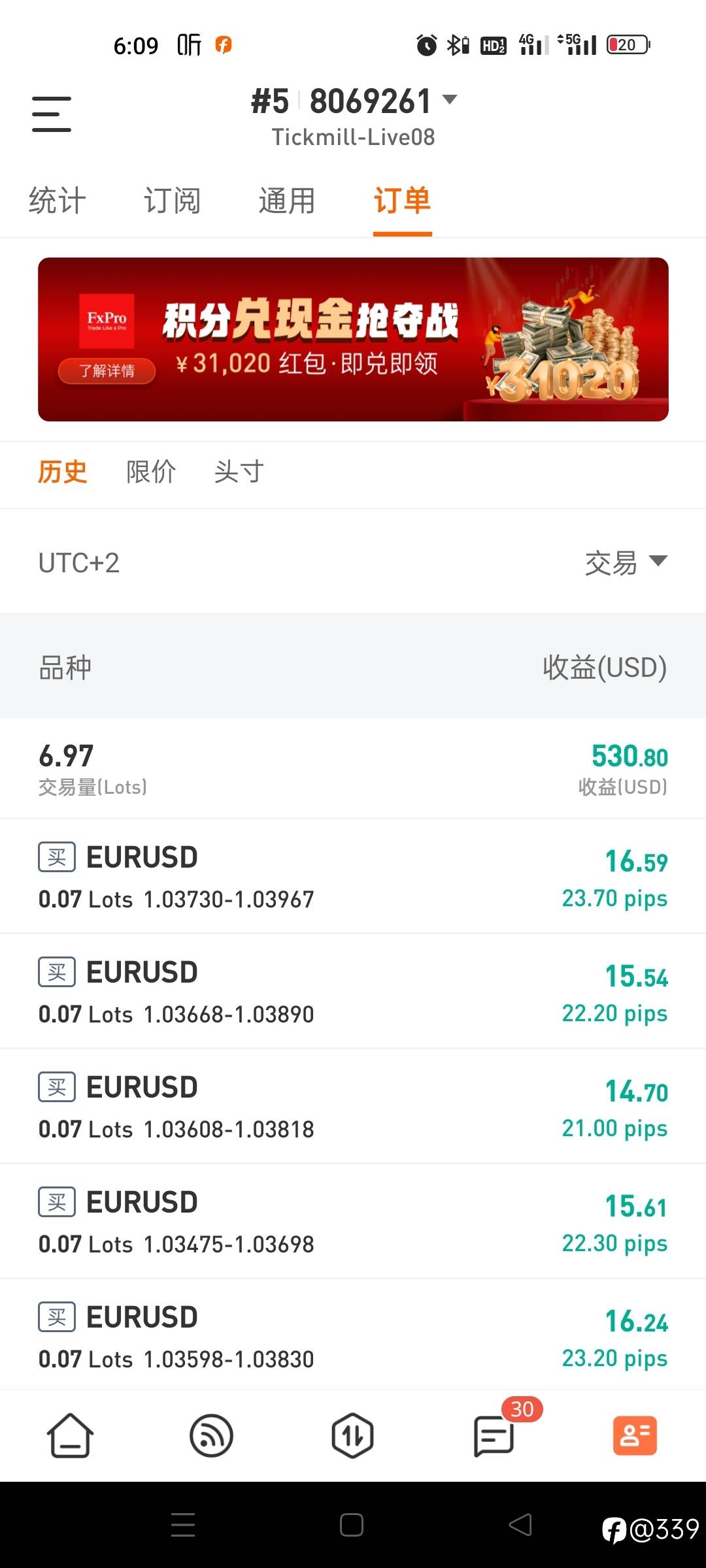The width and height of the screenshot is (706, 1568).
Task: Switch to the 限价 sub-tab
Action: tap(151, 471)
